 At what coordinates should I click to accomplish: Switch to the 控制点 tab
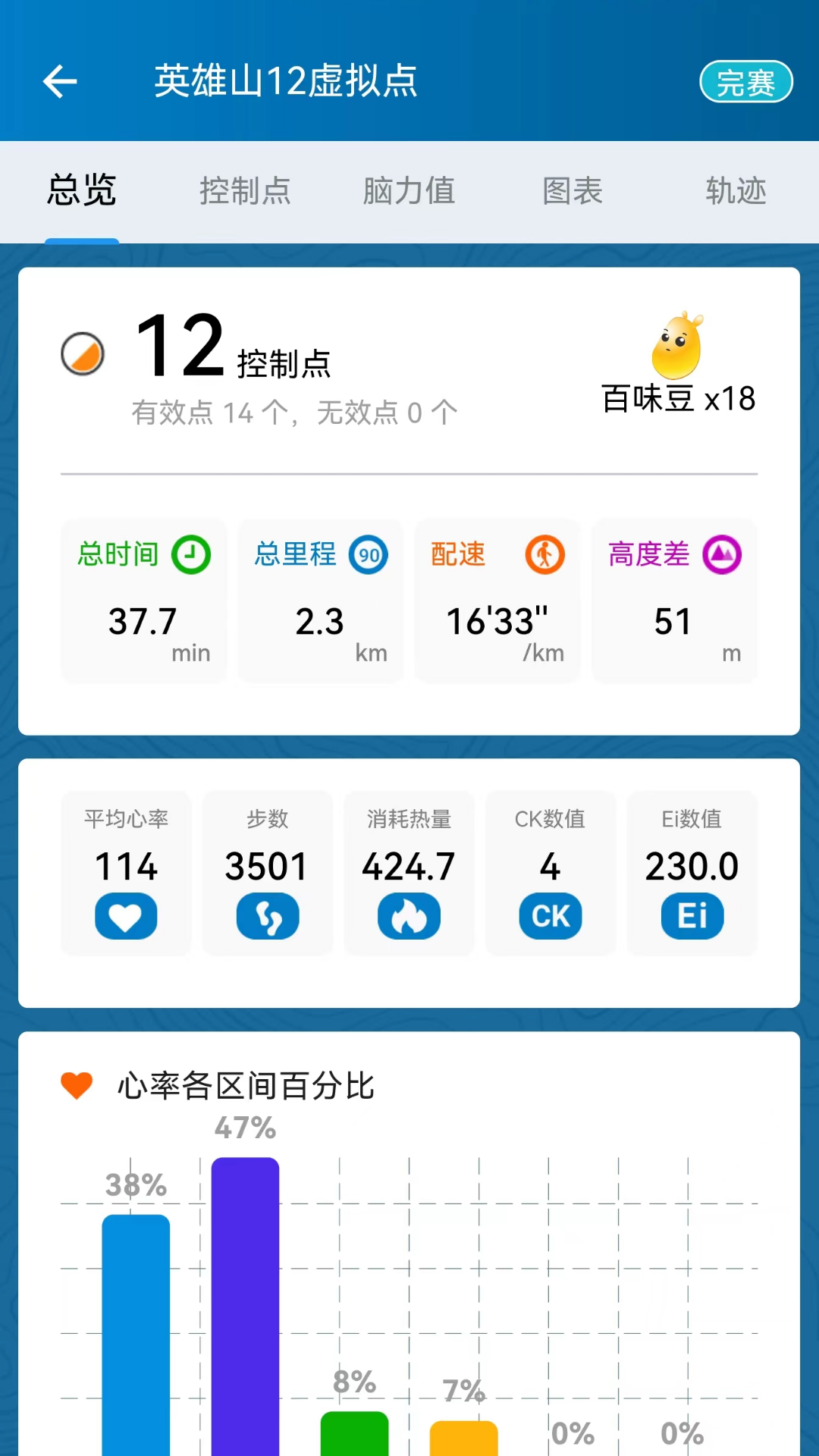click(x=245, y=191)
